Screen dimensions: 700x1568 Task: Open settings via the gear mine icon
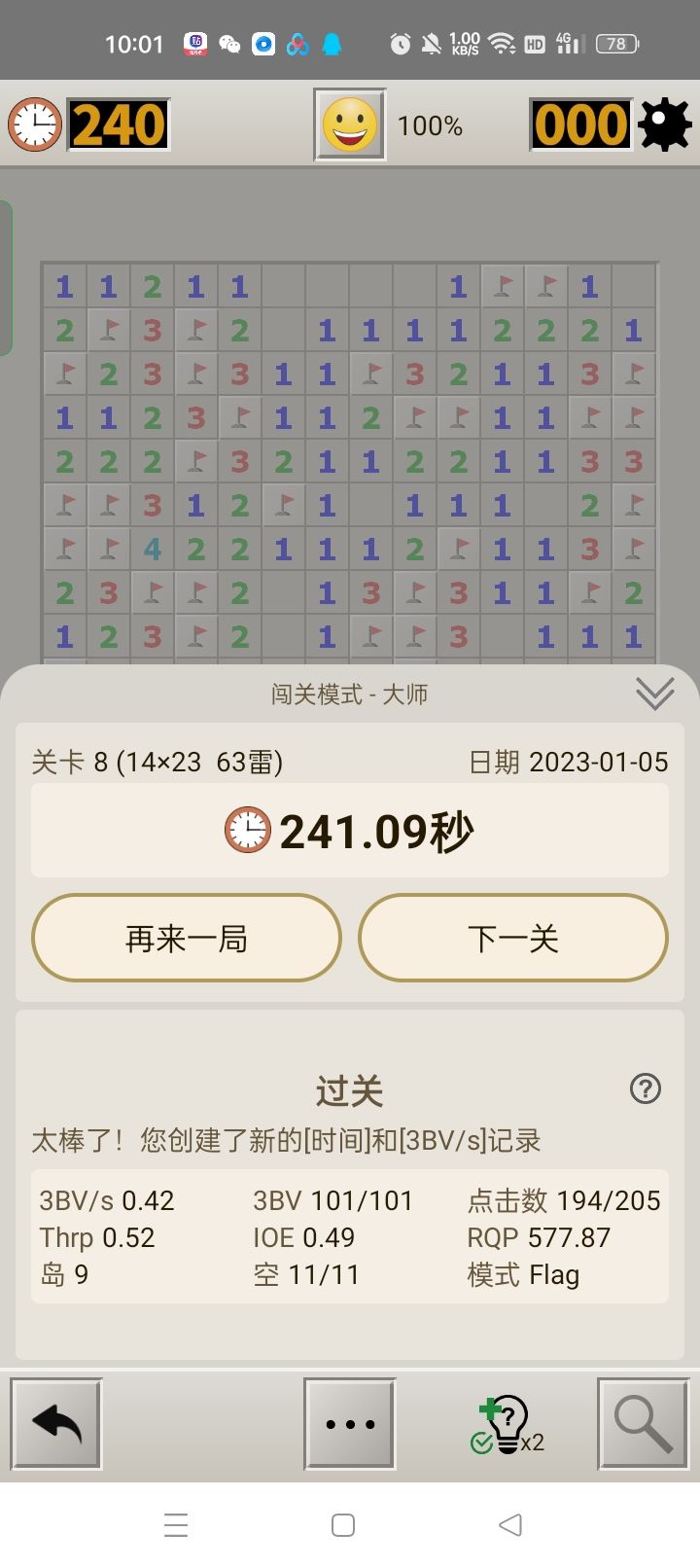(669, 125)
